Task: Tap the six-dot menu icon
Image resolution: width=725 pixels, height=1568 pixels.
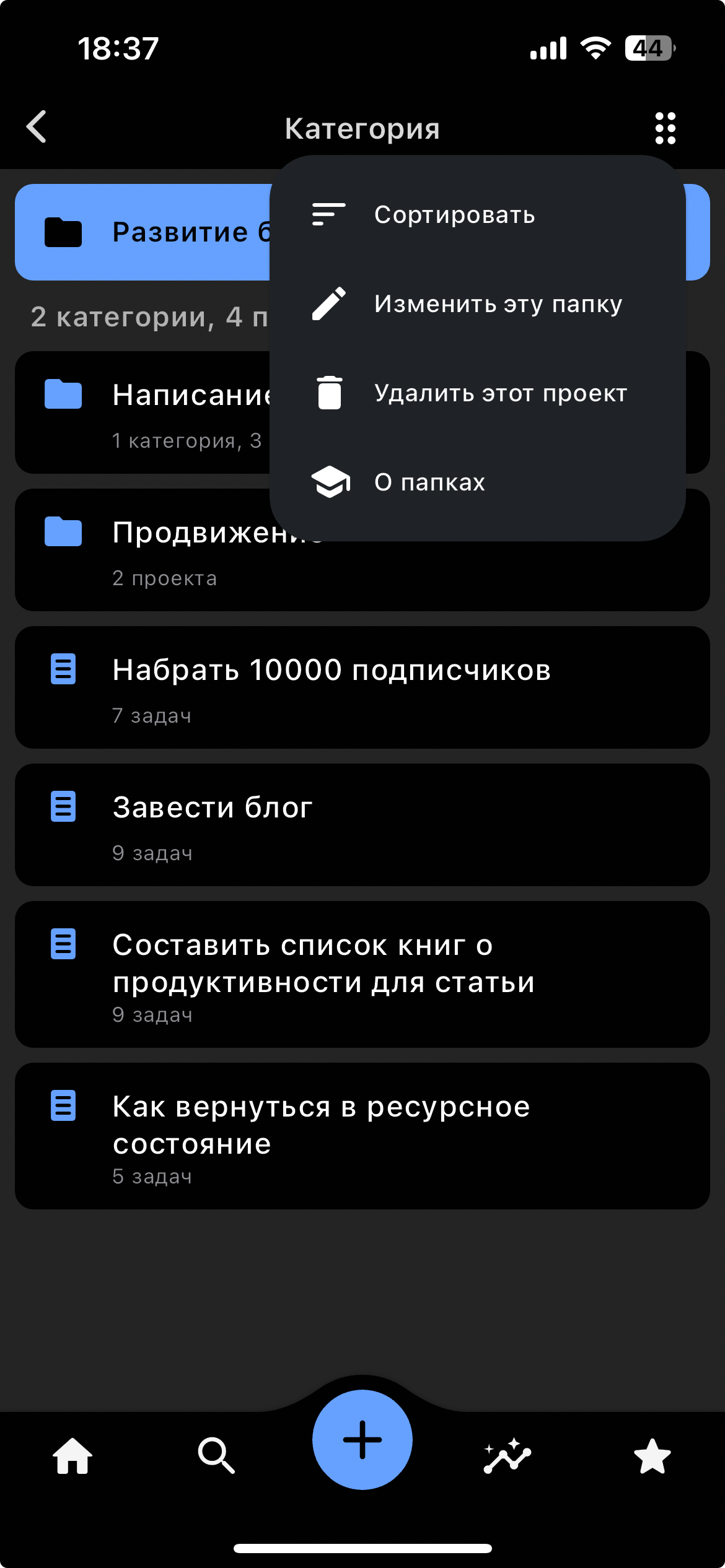Action: 665,128
